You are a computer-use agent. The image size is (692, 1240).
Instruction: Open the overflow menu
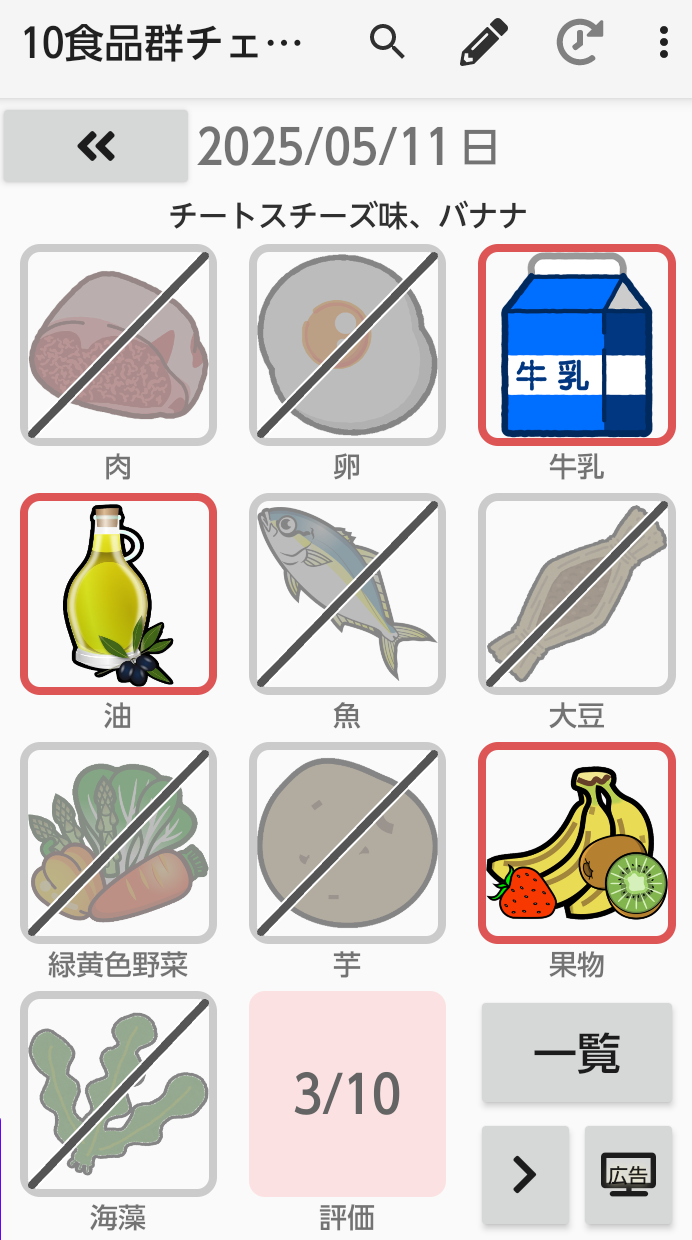(x=663, y=43)
